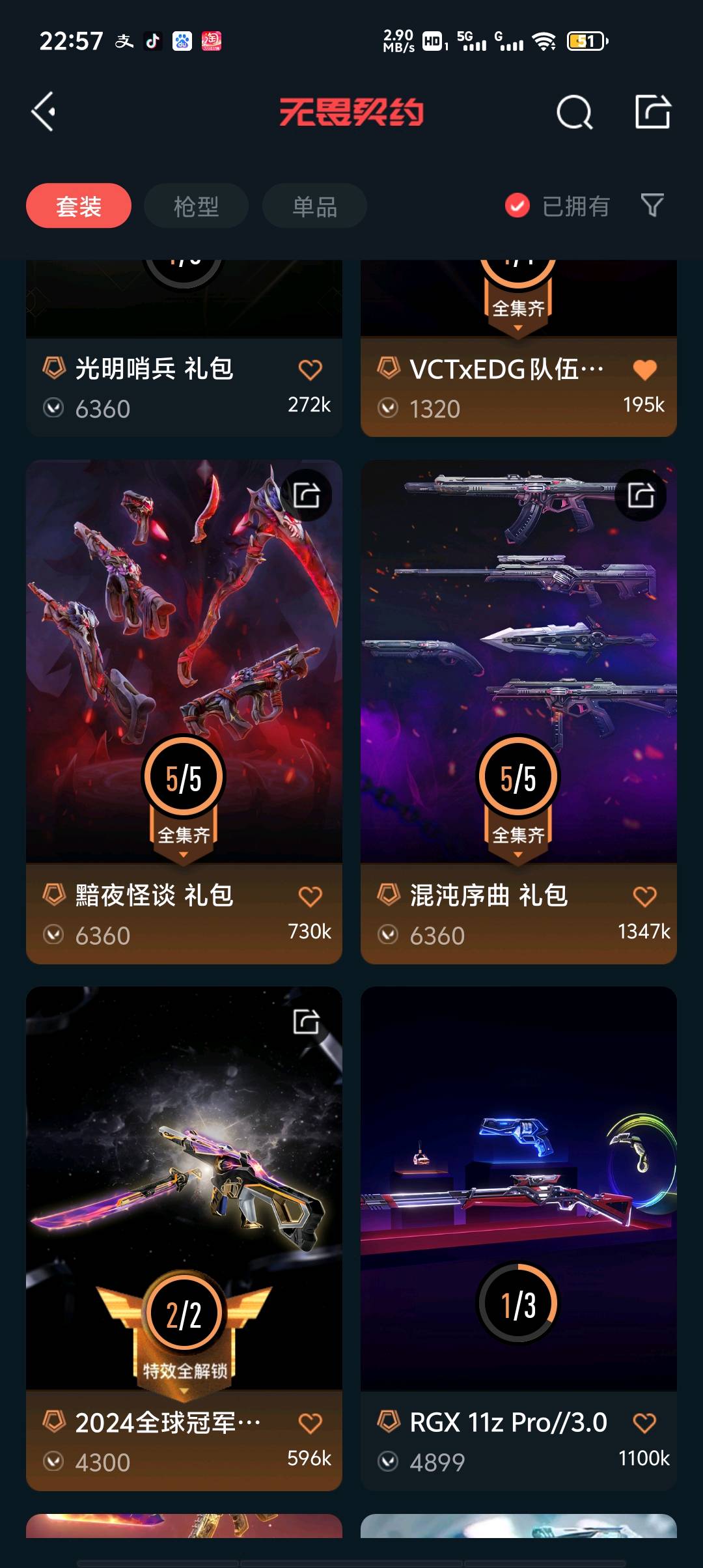The width and height of the screenshot is (703, 1568).
Task: Open the filter funnel icon
Action: tap(652, 206)
